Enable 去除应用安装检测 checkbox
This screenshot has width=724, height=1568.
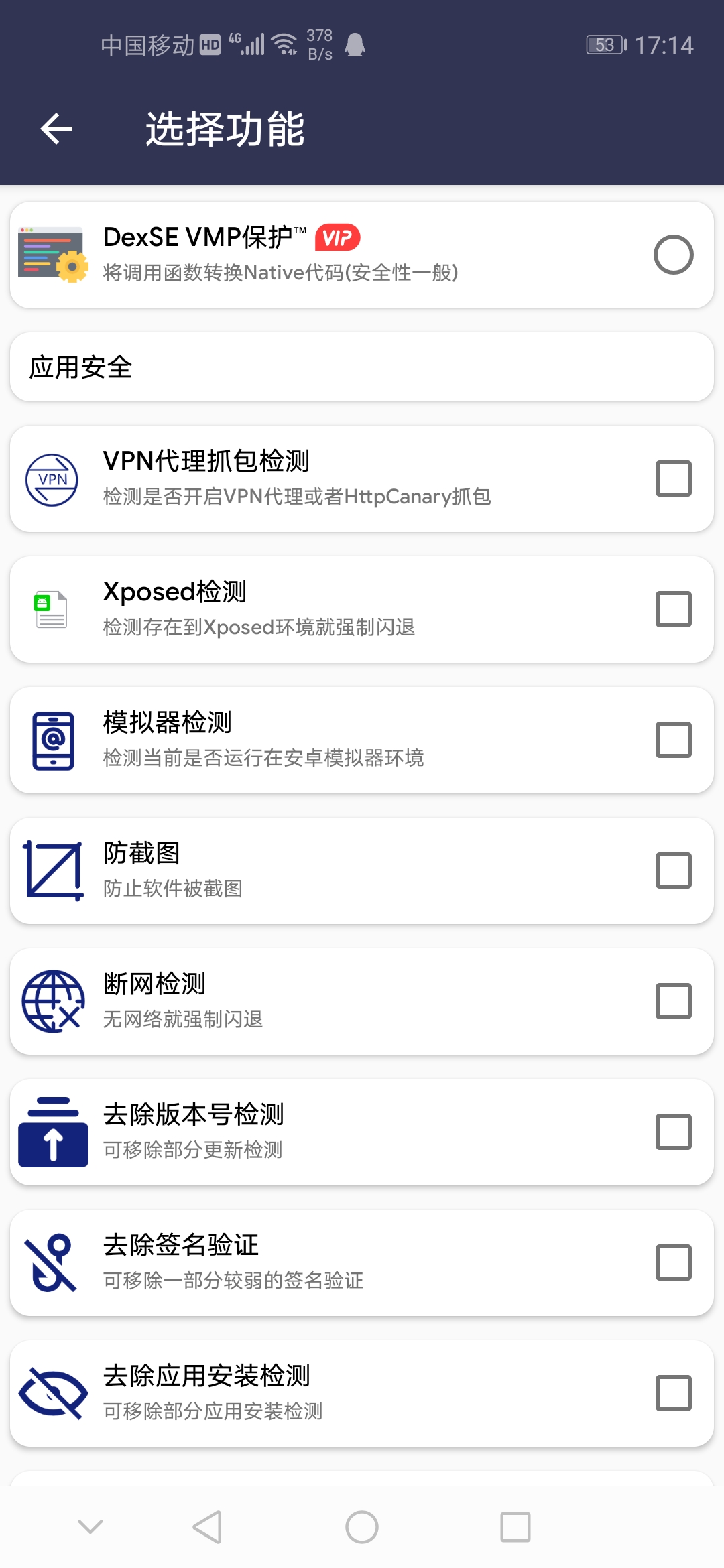[x=673, y=1393]
